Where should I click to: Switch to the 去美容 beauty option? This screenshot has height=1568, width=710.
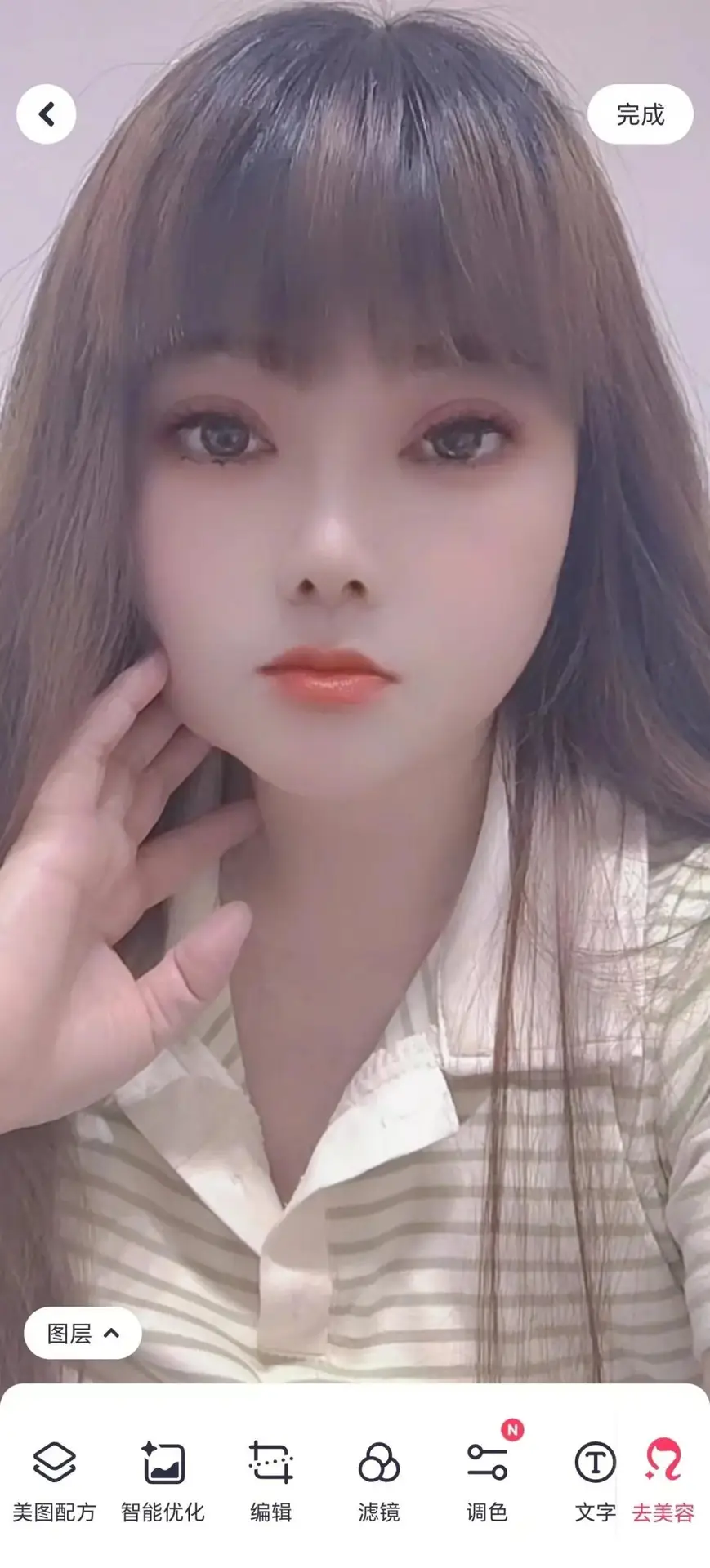click(x=663, y=1481)
